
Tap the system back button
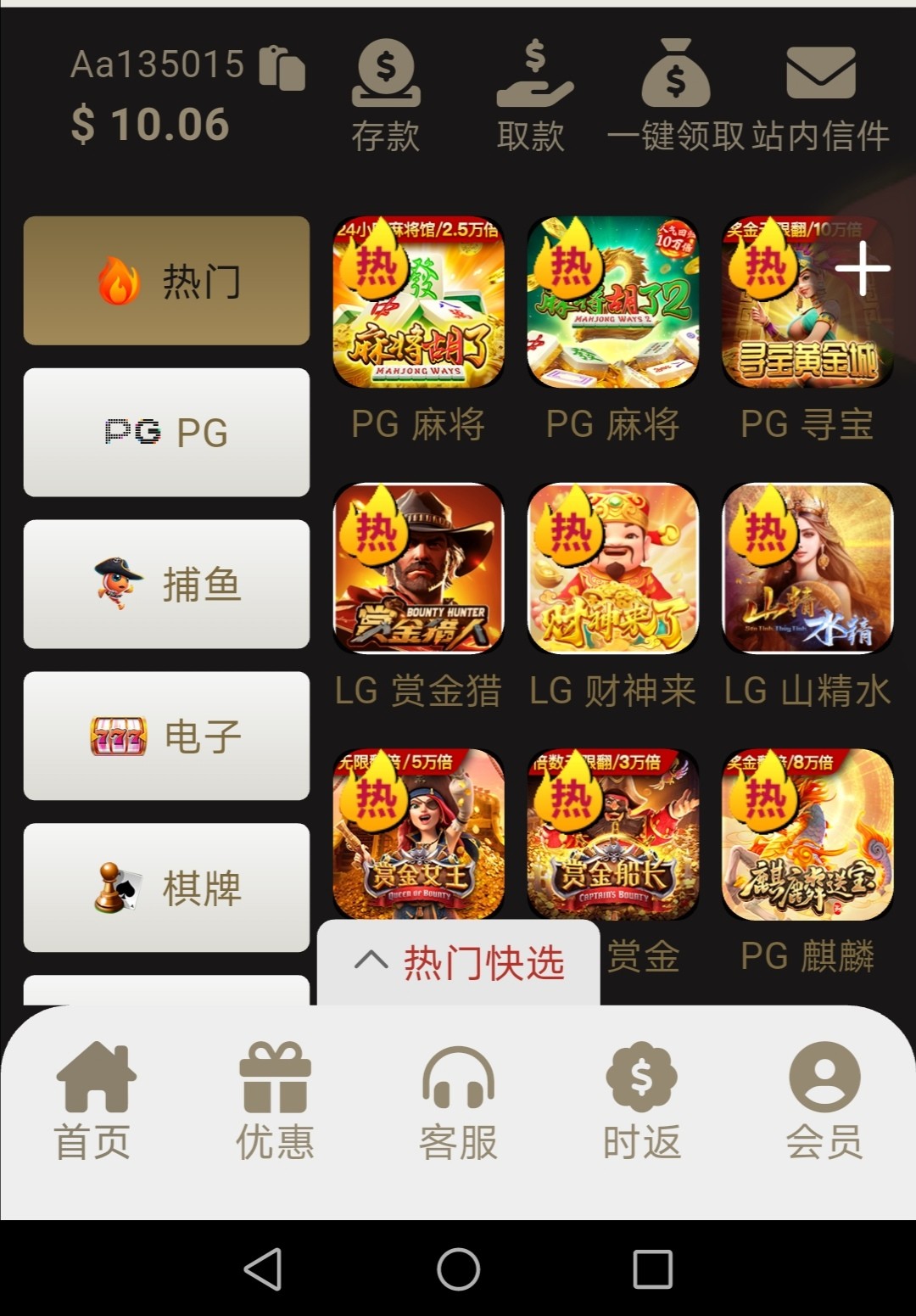[x=263, y=1269]
